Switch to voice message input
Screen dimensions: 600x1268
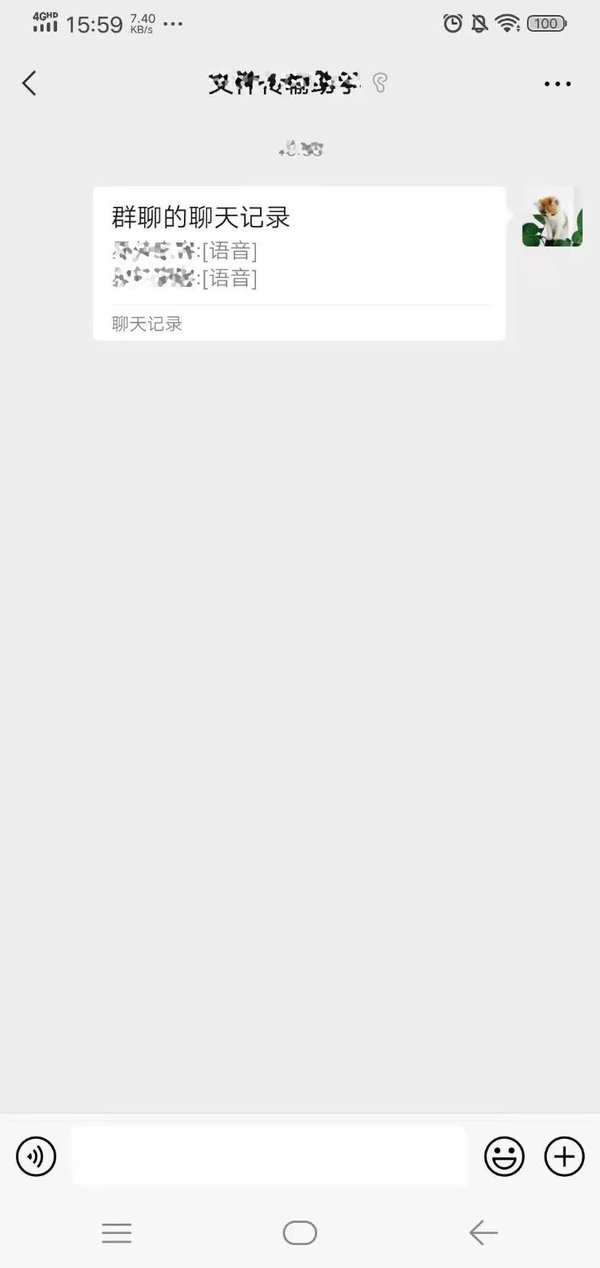[36, 1157]
